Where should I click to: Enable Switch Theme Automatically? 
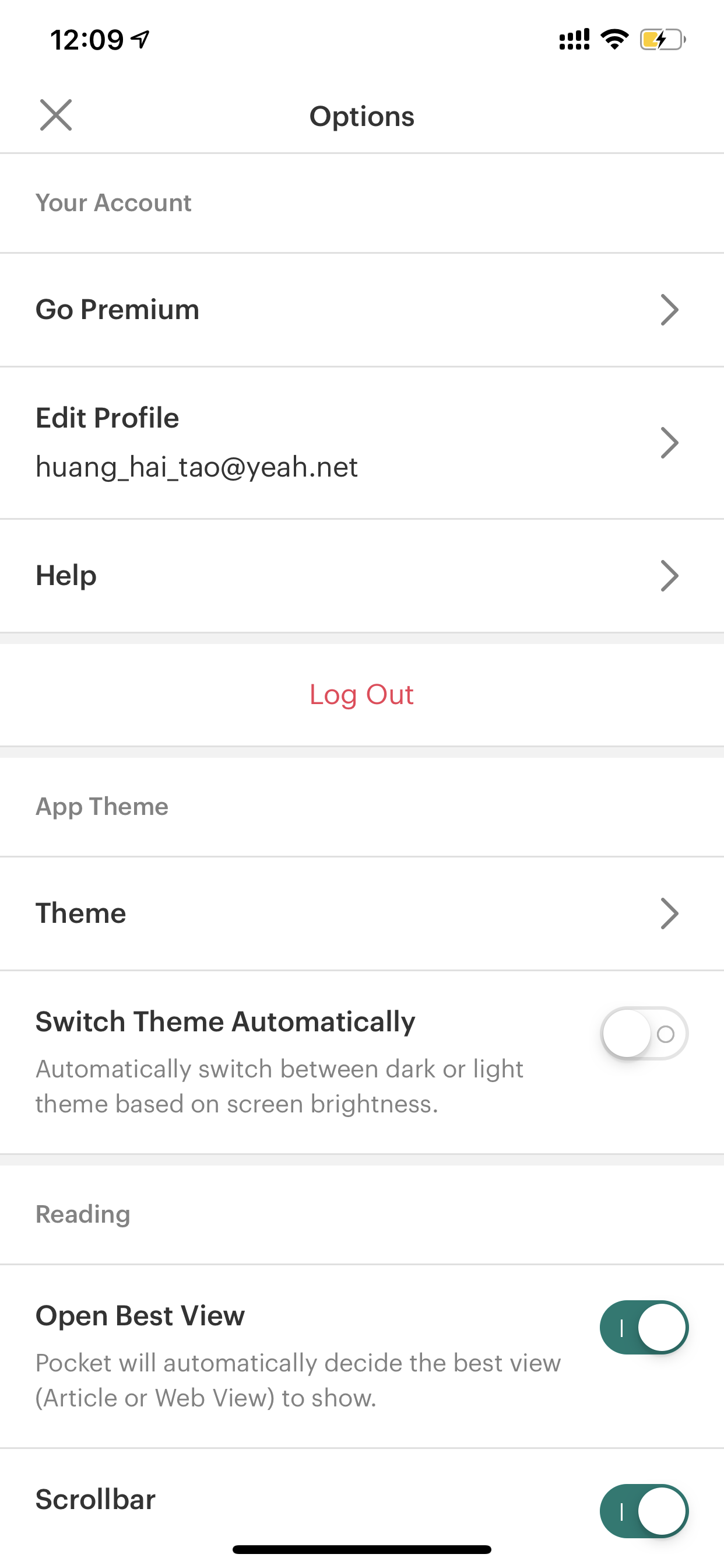(644, 1034)
